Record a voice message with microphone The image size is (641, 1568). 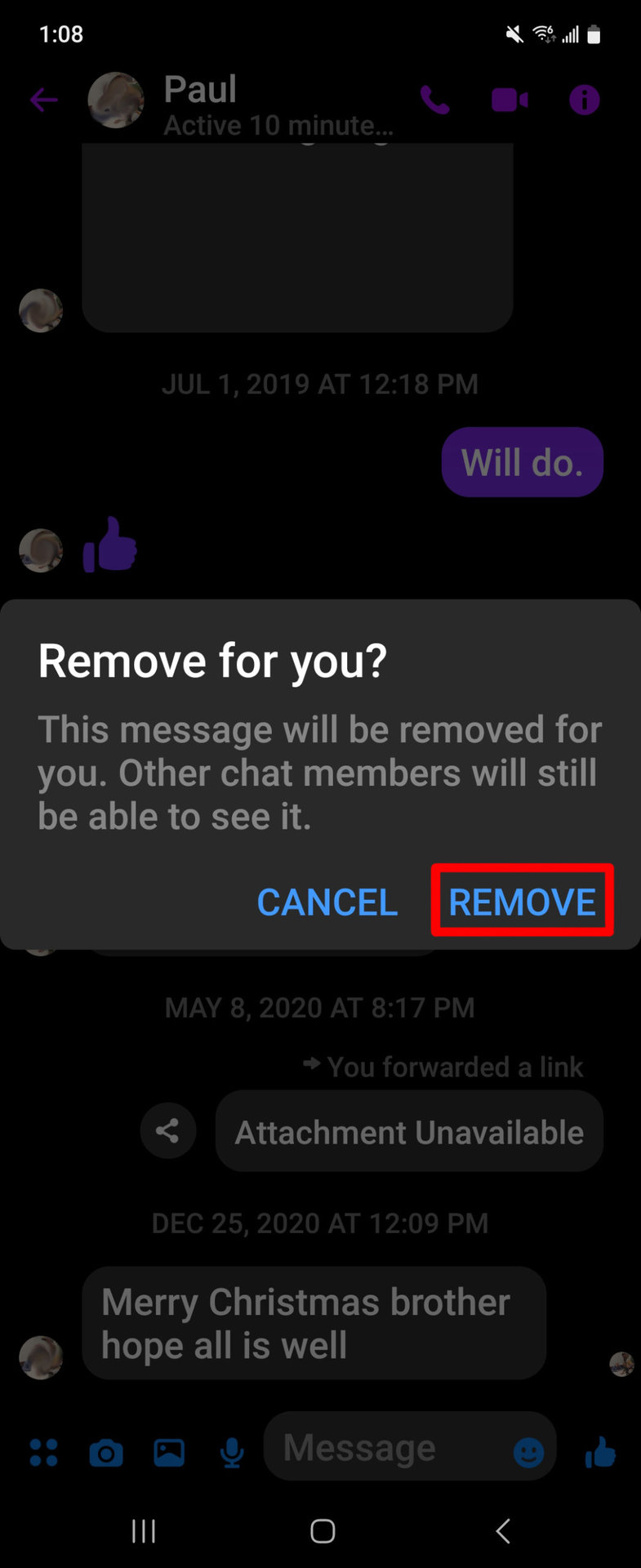tap(232, 1453)
